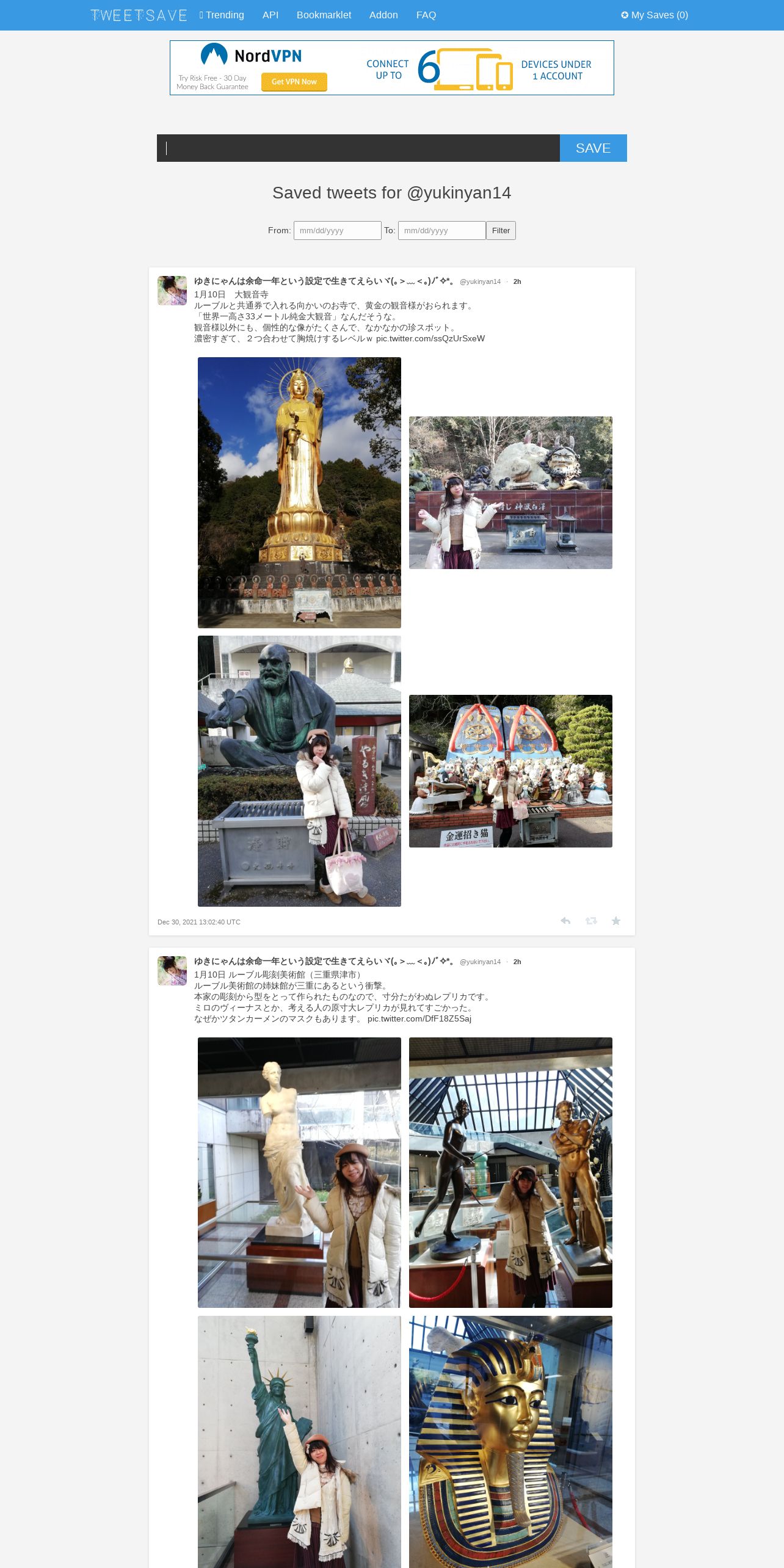Open the Trending page

coord(222,15)
